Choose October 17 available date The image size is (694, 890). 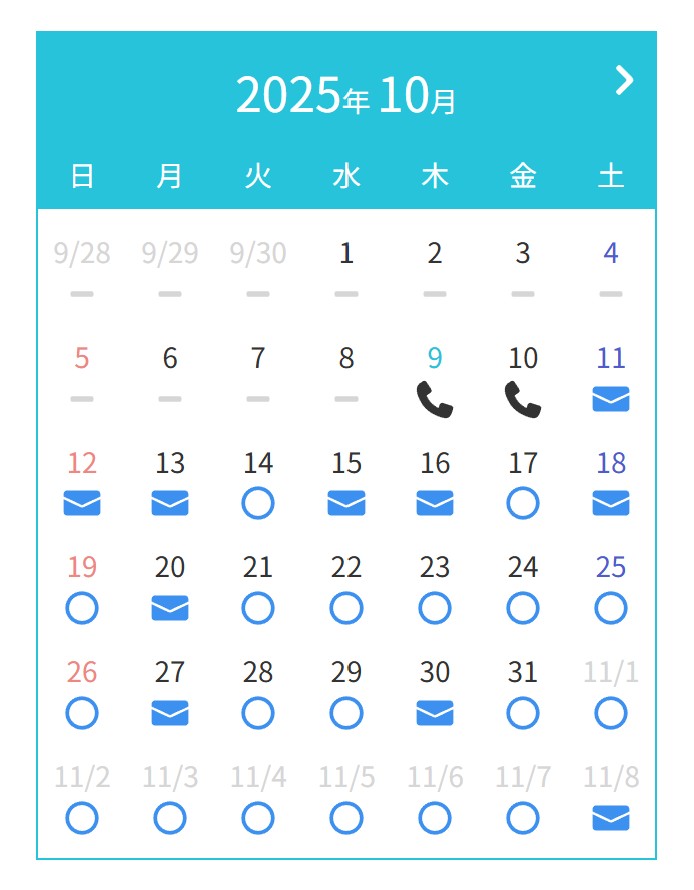coord(522,503)
